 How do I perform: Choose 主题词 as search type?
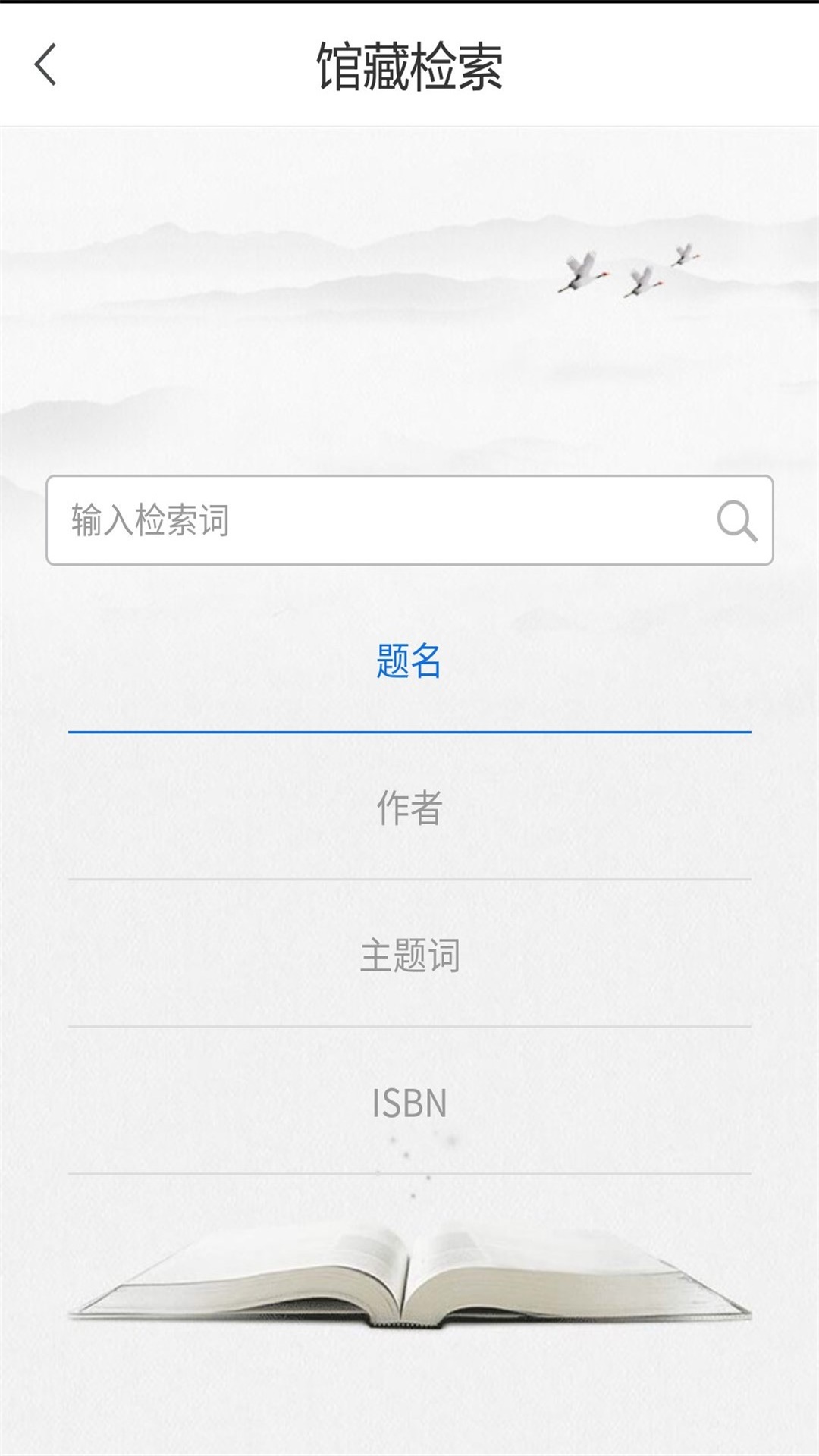[x=409, y=955]
